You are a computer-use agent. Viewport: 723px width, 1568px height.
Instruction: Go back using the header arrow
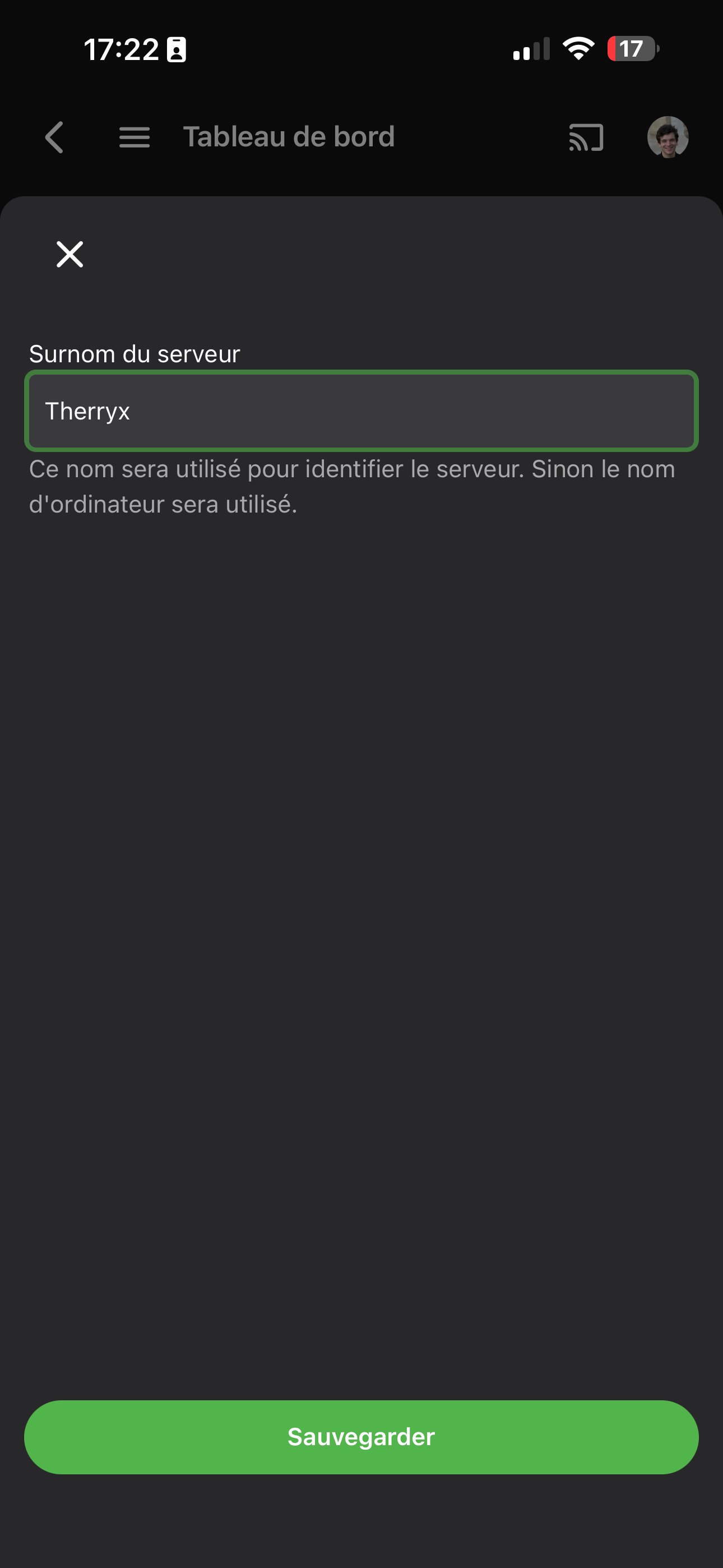[54, 137]
